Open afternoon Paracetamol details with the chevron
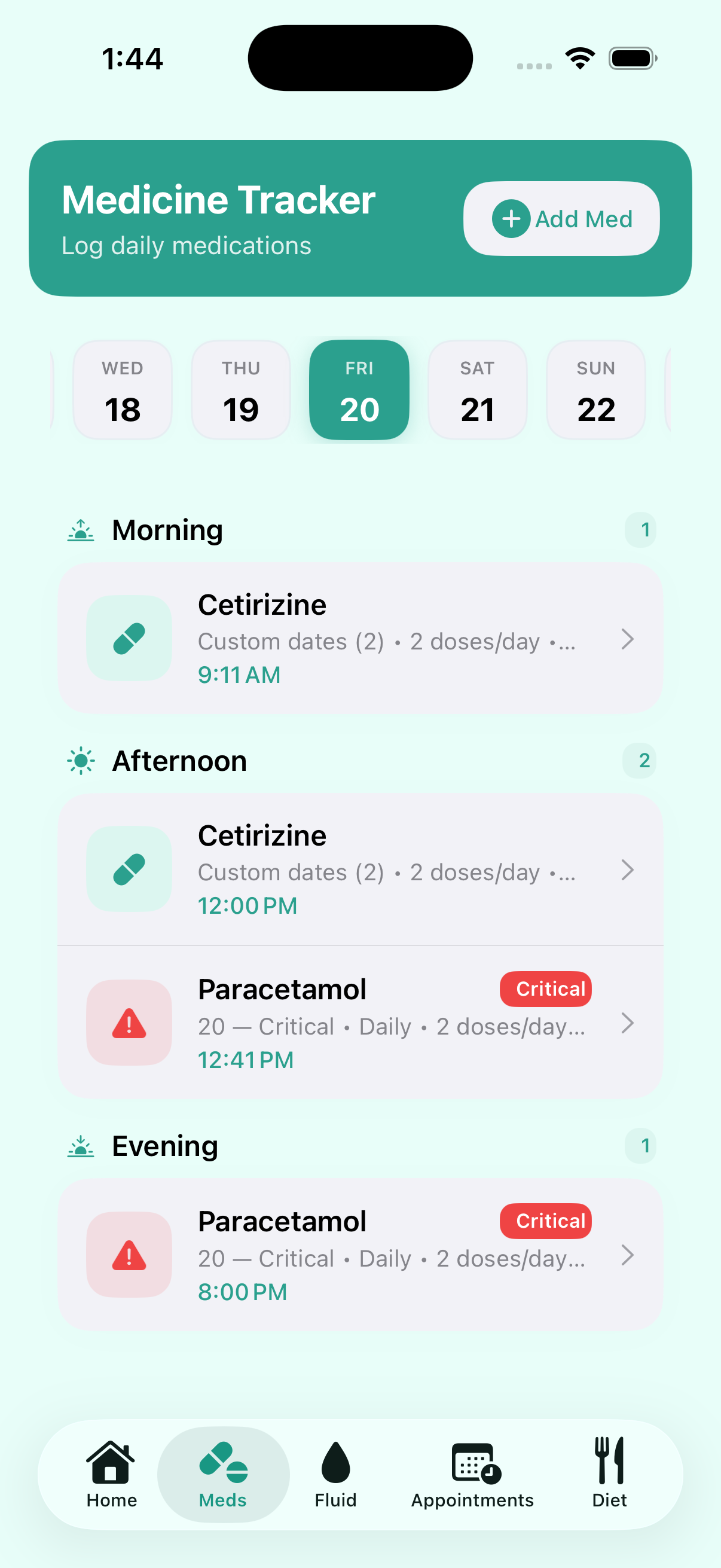This screenshot has width=721, height=1568. pyautogui.click(x=628, y=1024)
